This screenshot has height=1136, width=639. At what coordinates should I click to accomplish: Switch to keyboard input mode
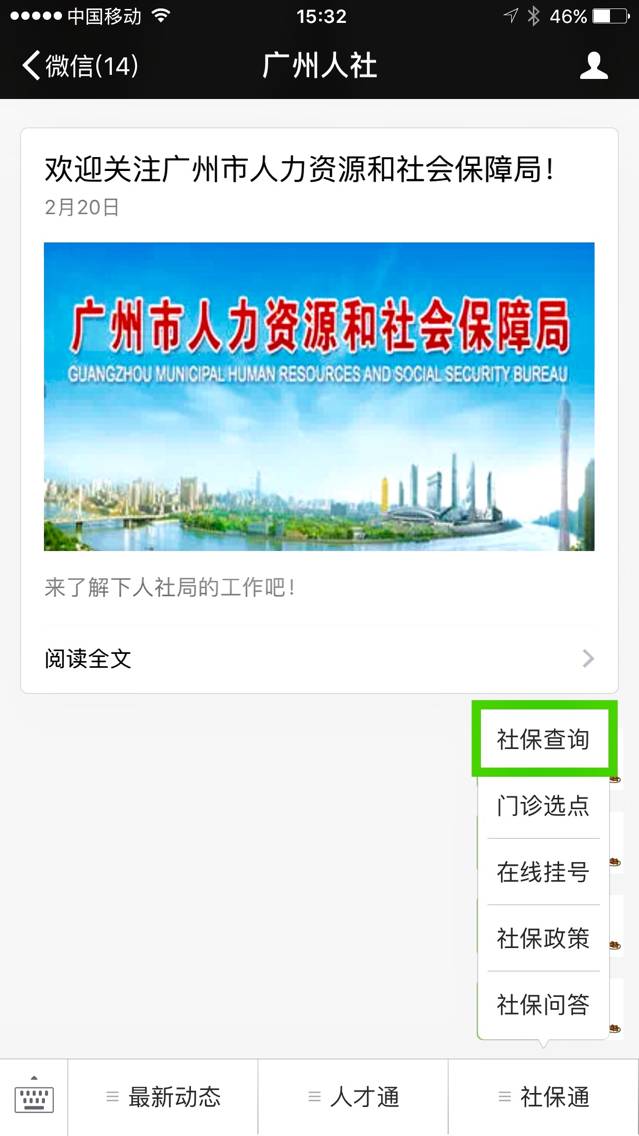34,1098
